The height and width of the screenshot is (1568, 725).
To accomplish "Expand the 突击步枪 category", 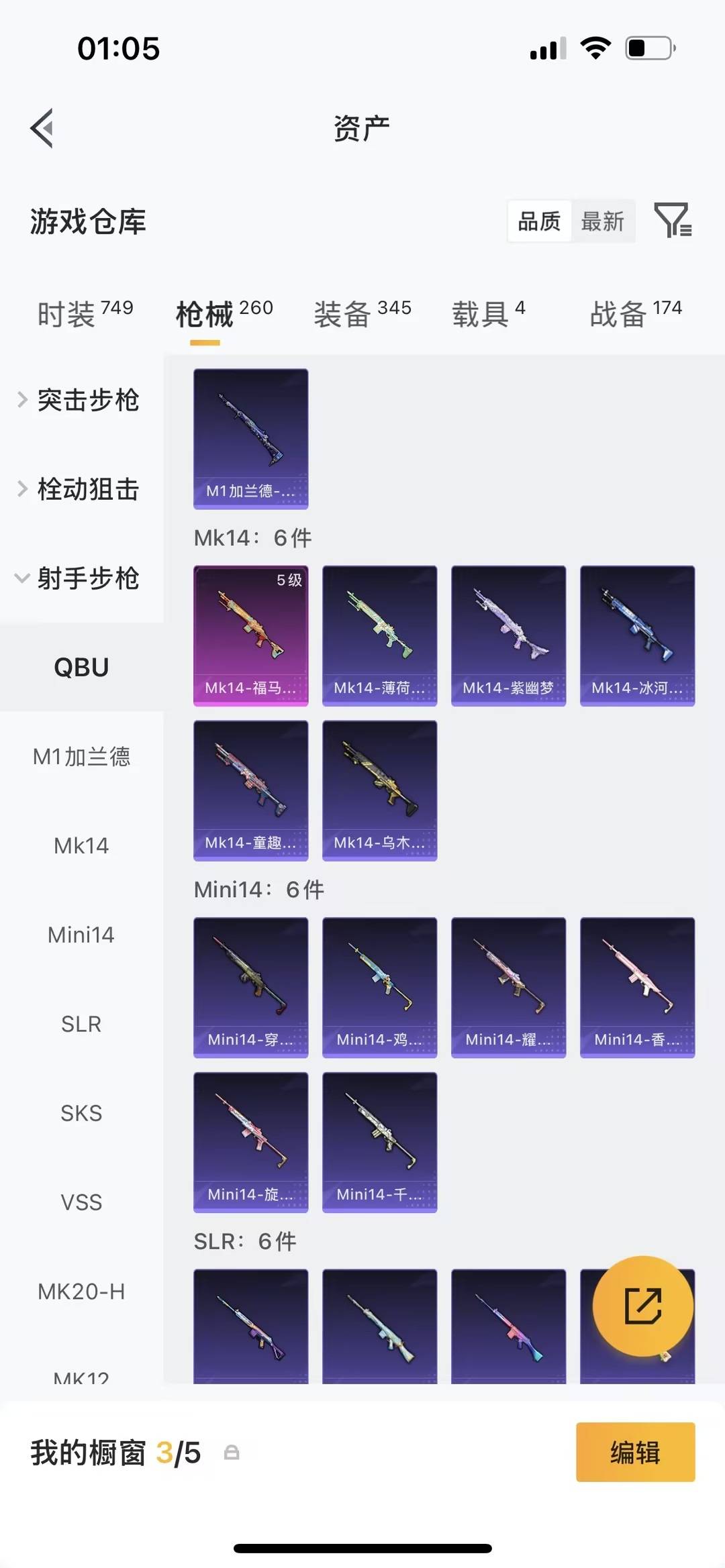I will pyautogui.click(x=87, y=401).
